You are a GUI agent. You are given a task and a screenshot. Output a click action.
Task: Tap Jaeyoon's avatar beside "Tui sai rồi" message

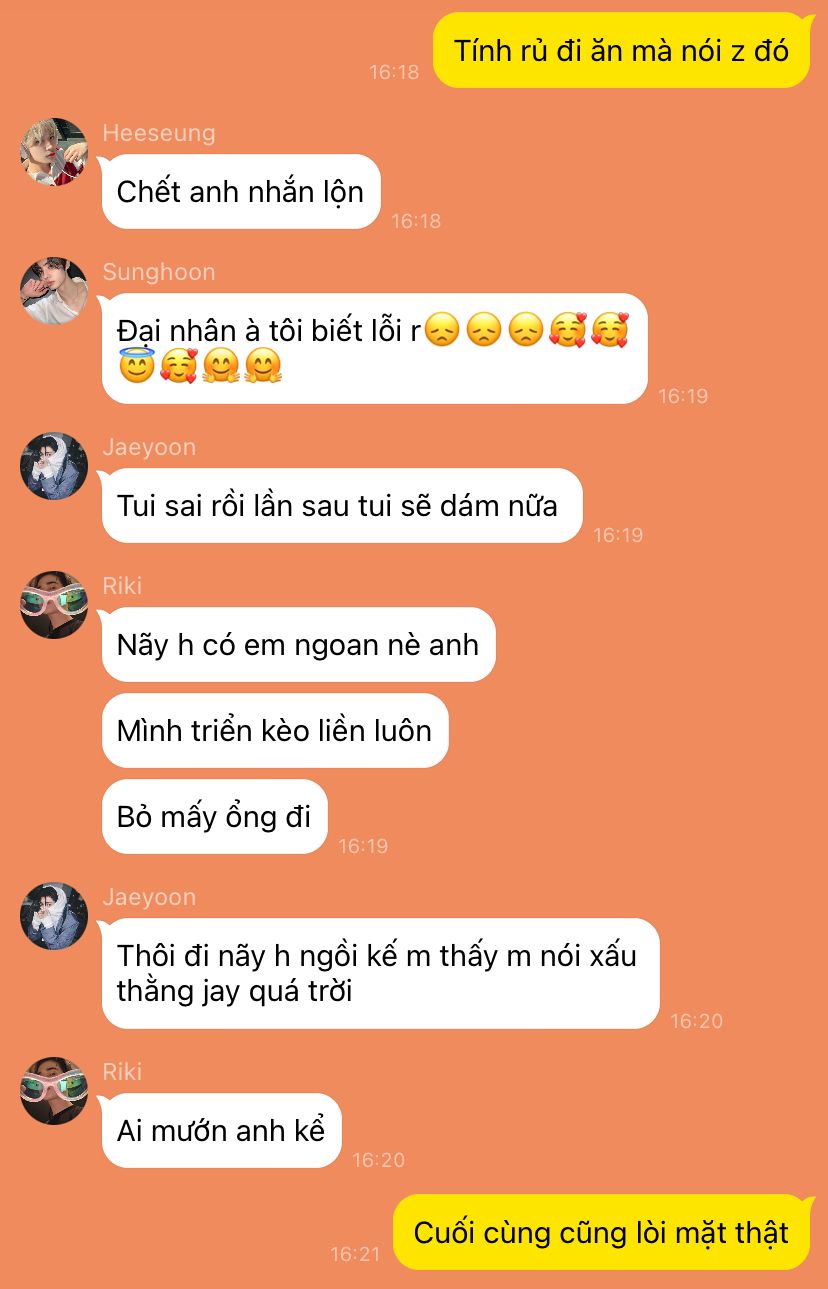[54, 466]
